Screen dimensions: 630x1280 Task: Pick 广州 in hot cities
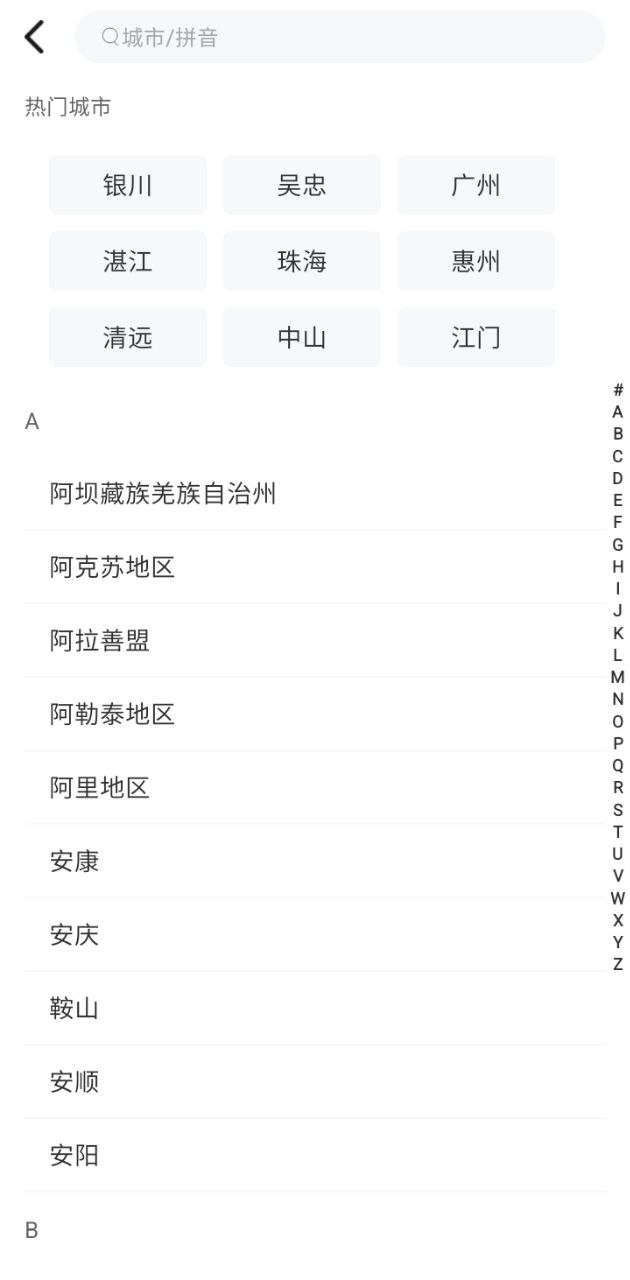[476, 185]
